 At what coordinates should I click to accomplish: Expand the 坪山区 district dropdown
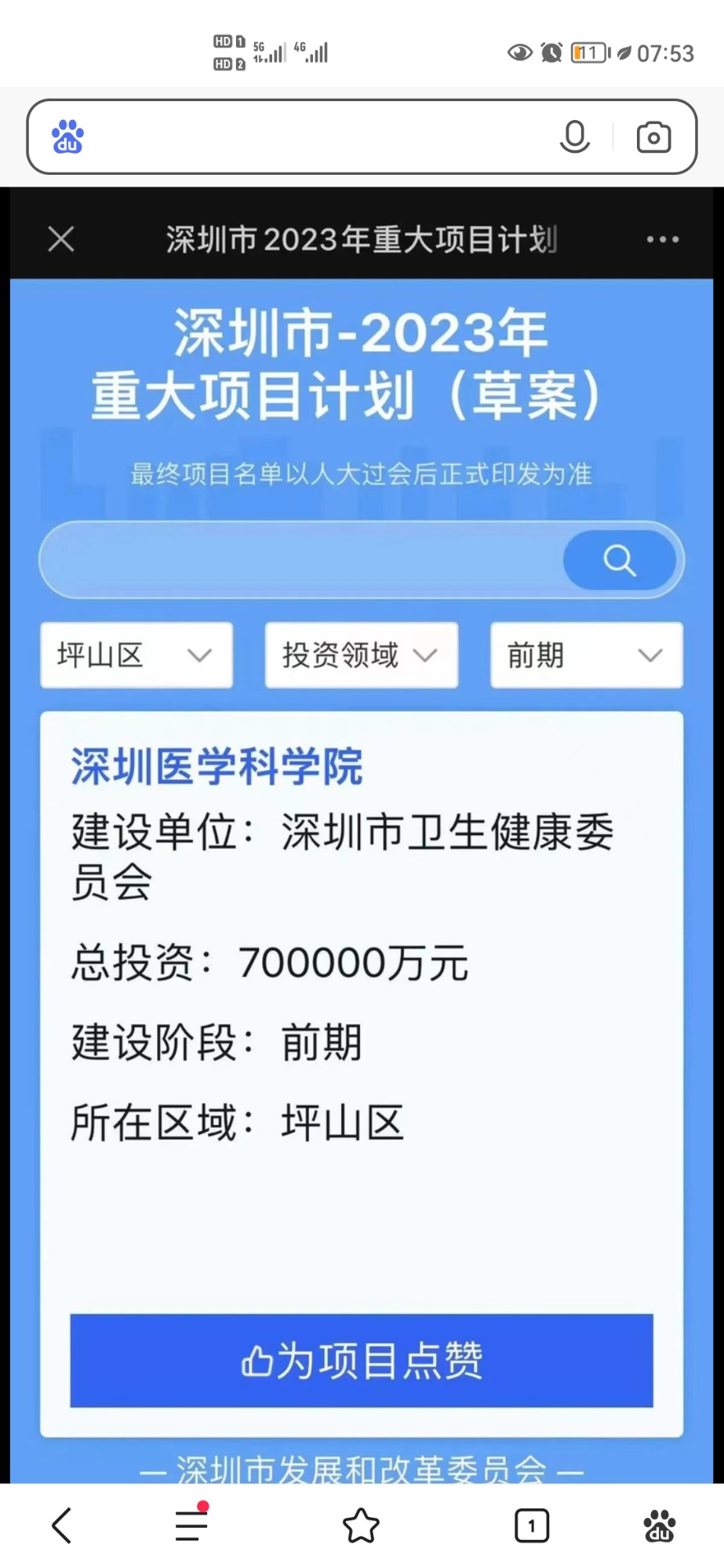point(136,655)
